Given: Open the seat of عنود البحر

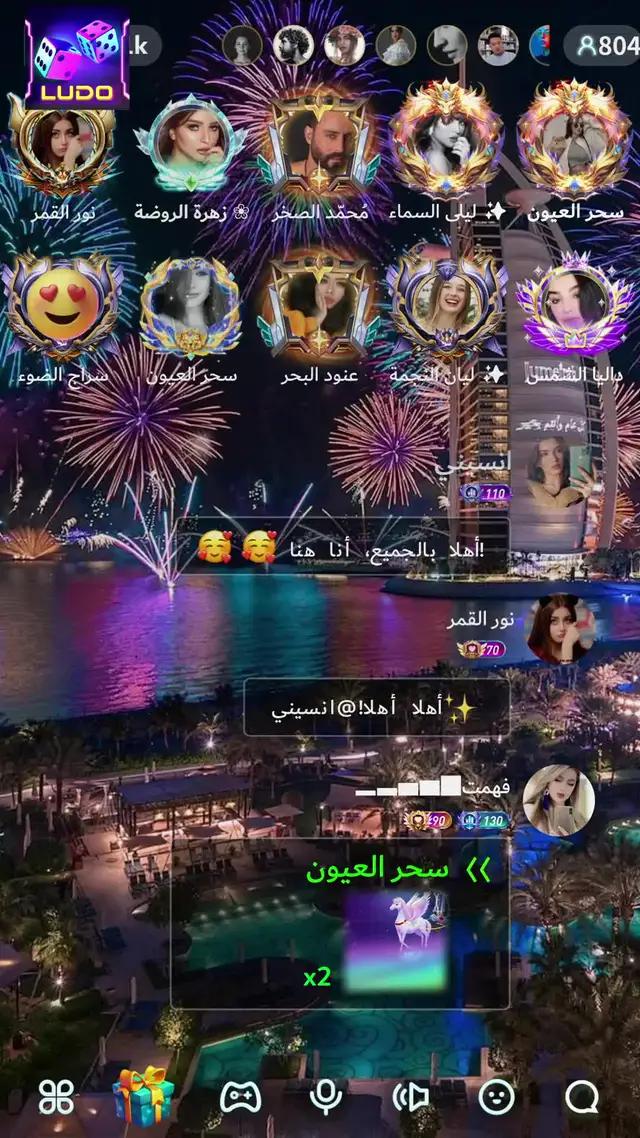Looking at the screenshot, I should tap(319, 308).
